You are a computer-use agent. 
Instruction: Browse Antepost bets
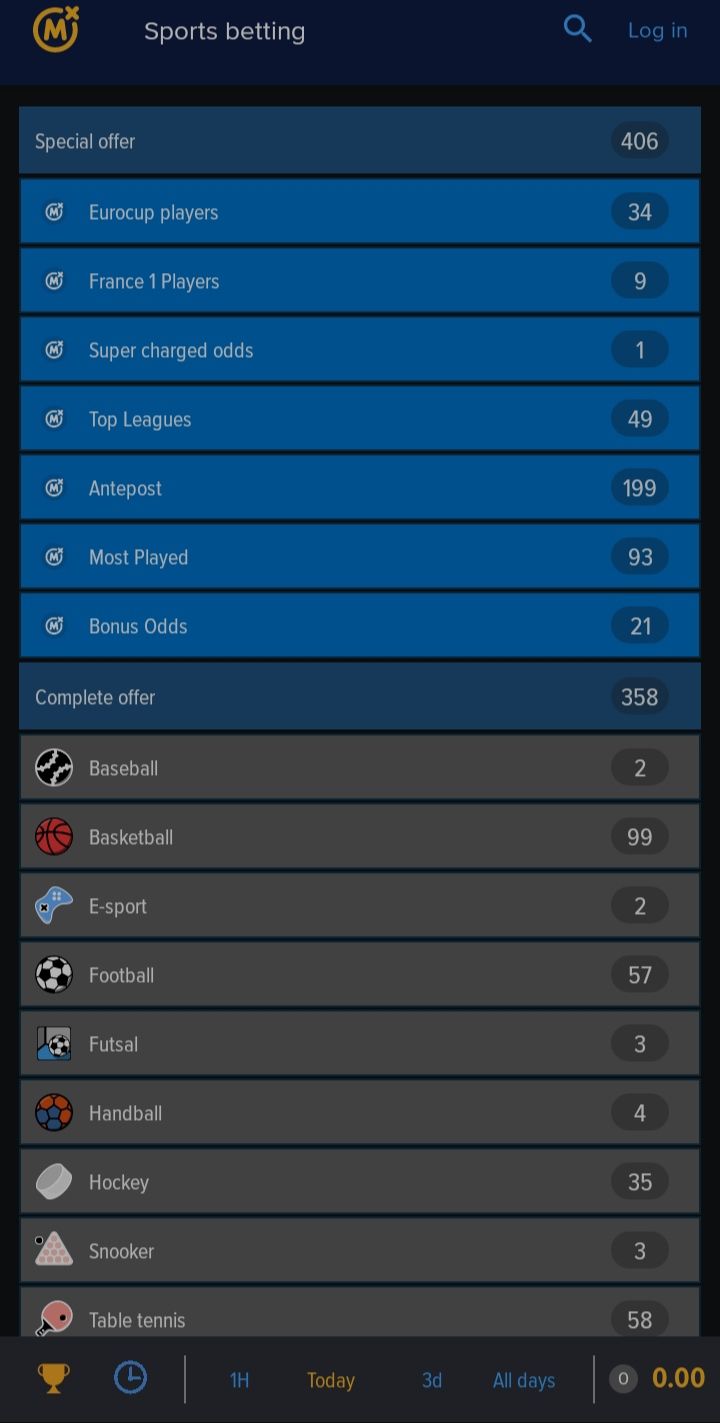pyautogui.click(x=359, y=488)
